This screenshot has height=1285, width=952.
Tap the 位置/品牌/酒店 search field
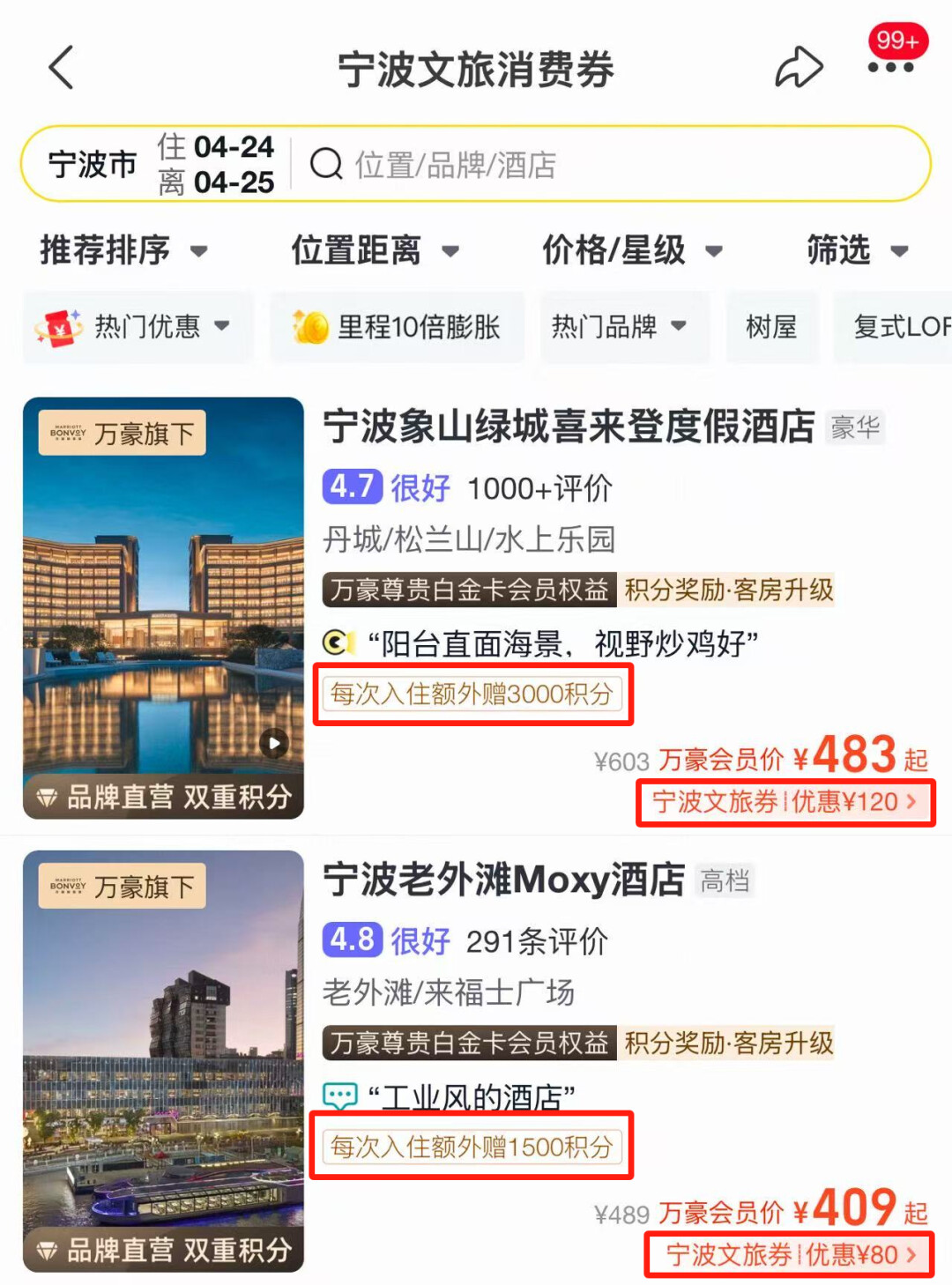pos(608,165)
